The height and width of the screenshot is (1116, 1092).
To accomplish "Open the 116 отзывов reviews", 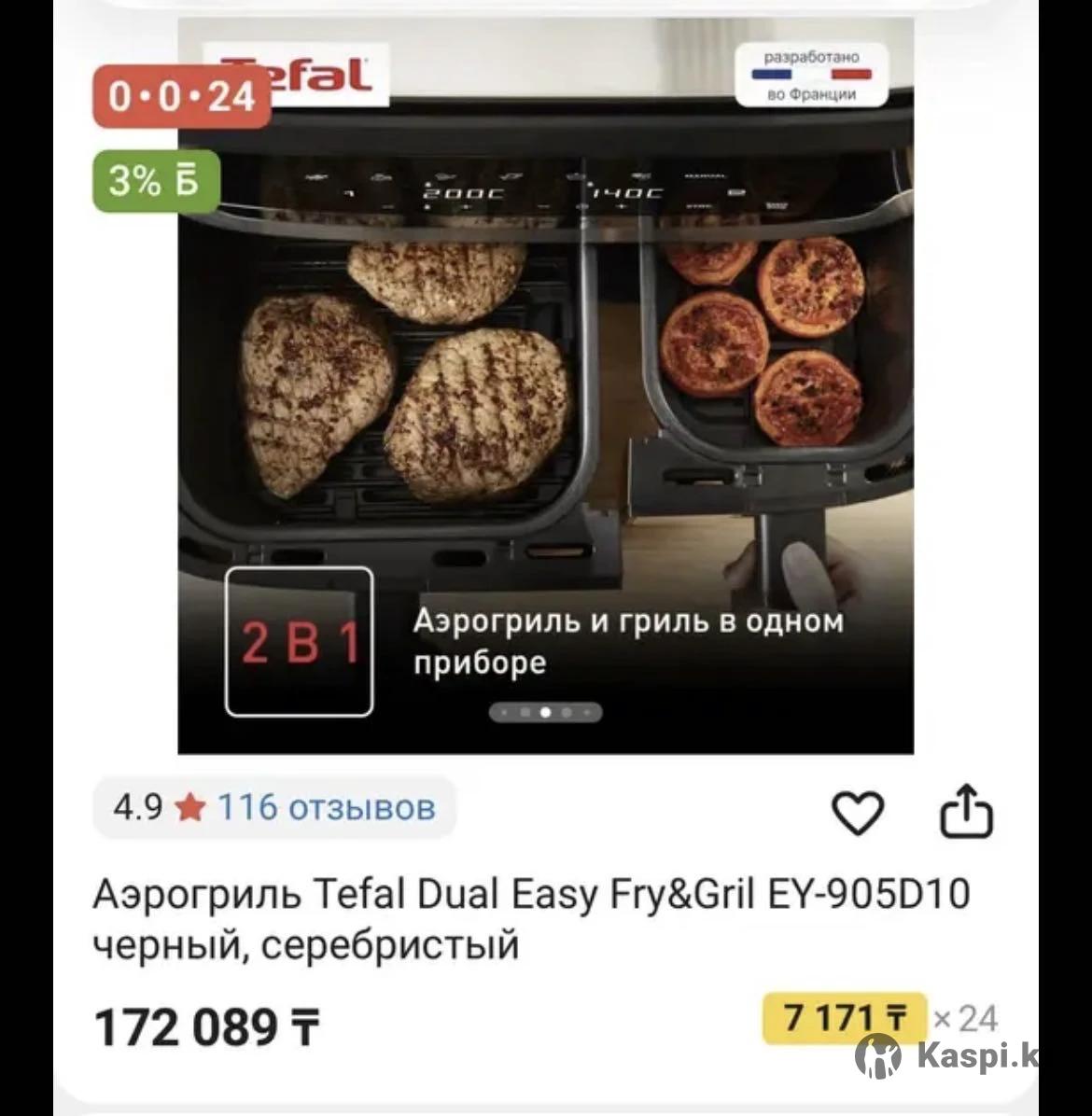I will pos(326,807).
